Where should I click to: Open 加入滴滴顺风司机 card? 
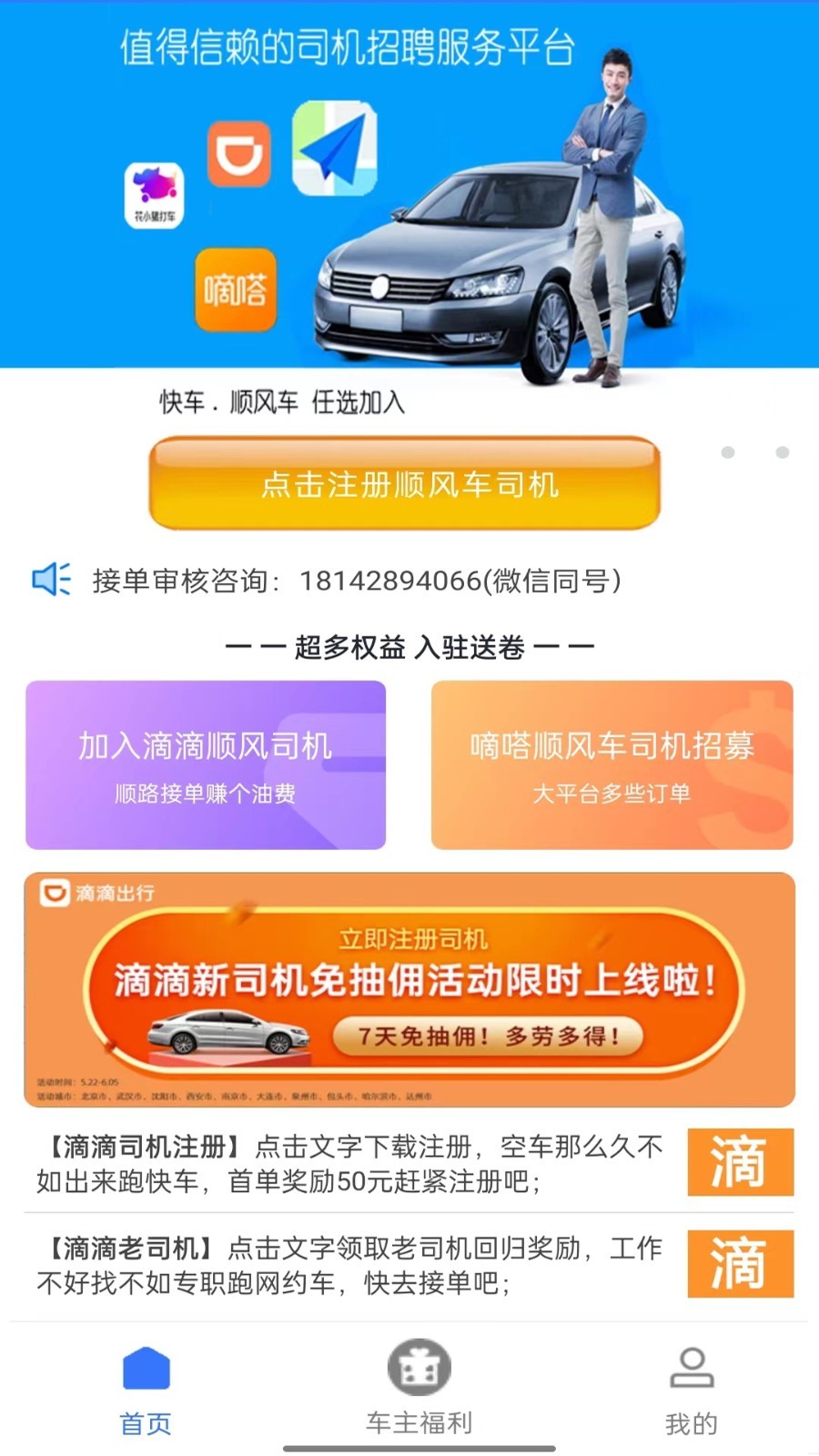point(206,765)
